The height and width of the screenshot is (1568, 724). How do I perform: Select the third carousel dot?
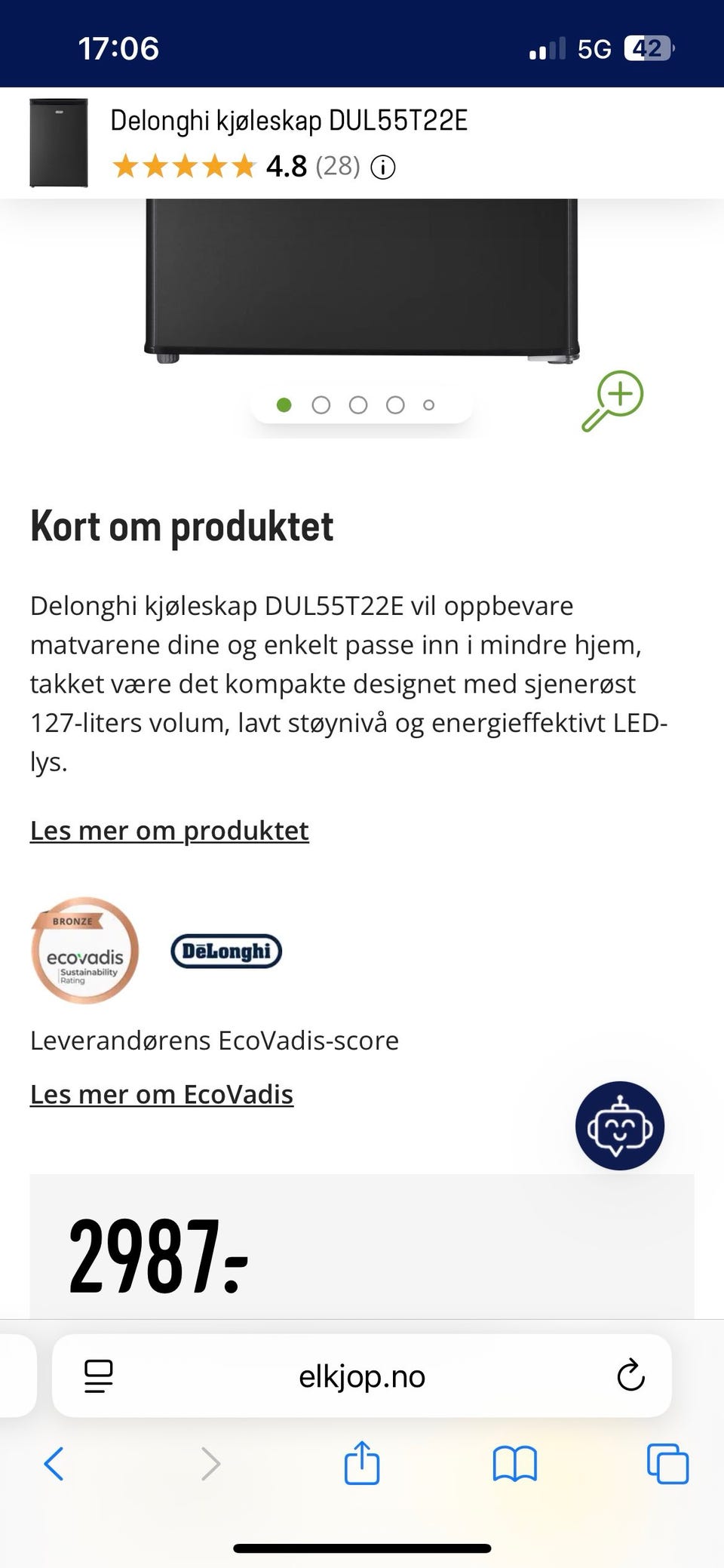pos(357,404)
